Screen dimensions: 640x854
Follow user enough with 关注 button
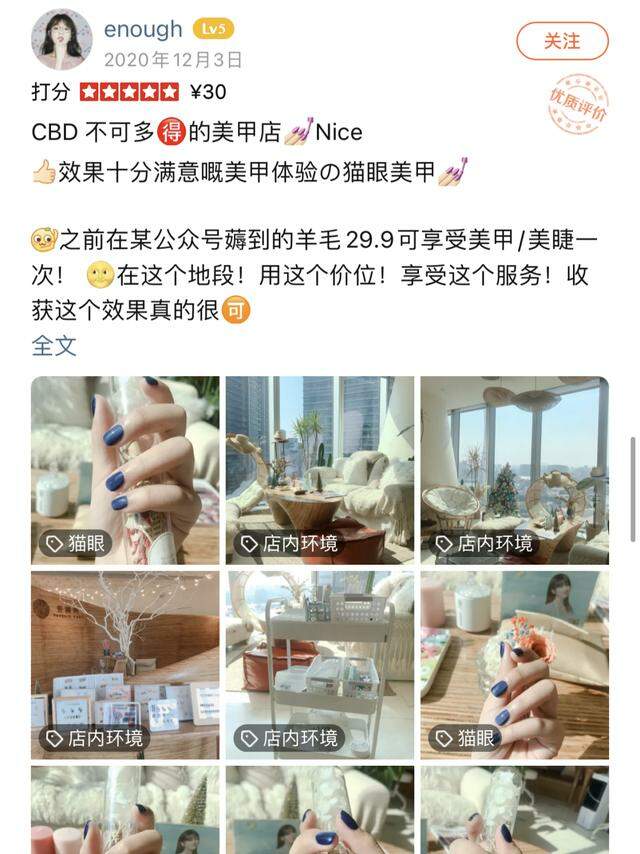[562, 41]
